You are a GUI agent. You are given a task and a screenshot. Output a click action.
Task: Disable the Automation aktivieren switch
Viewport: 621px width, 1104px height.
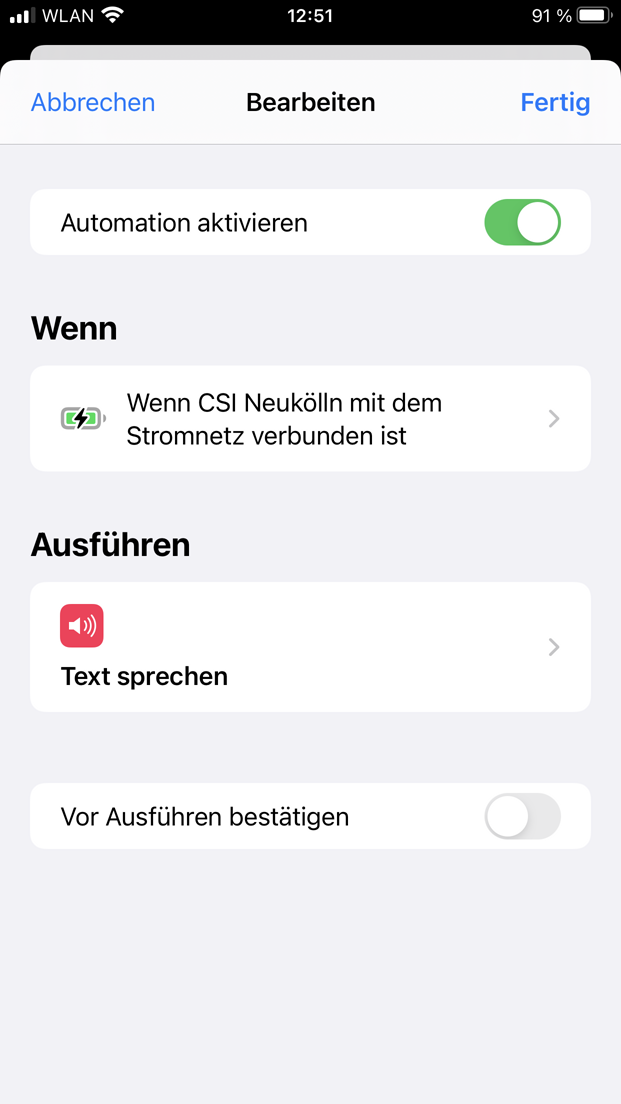522,223
